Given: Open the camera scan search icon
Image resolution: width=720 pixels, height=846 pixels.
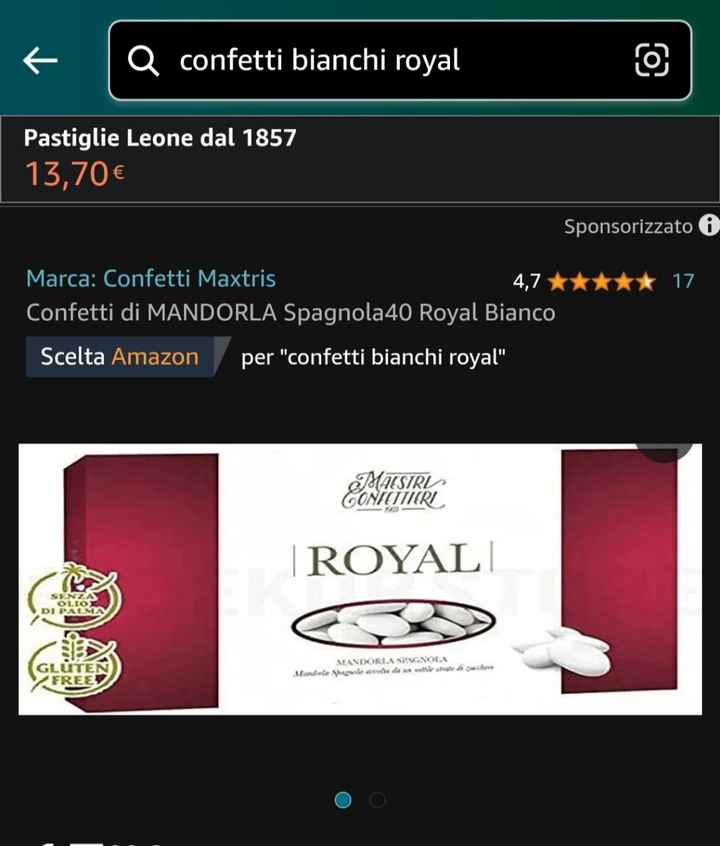Looking at the screenshot, I should (x=652, y=61).
